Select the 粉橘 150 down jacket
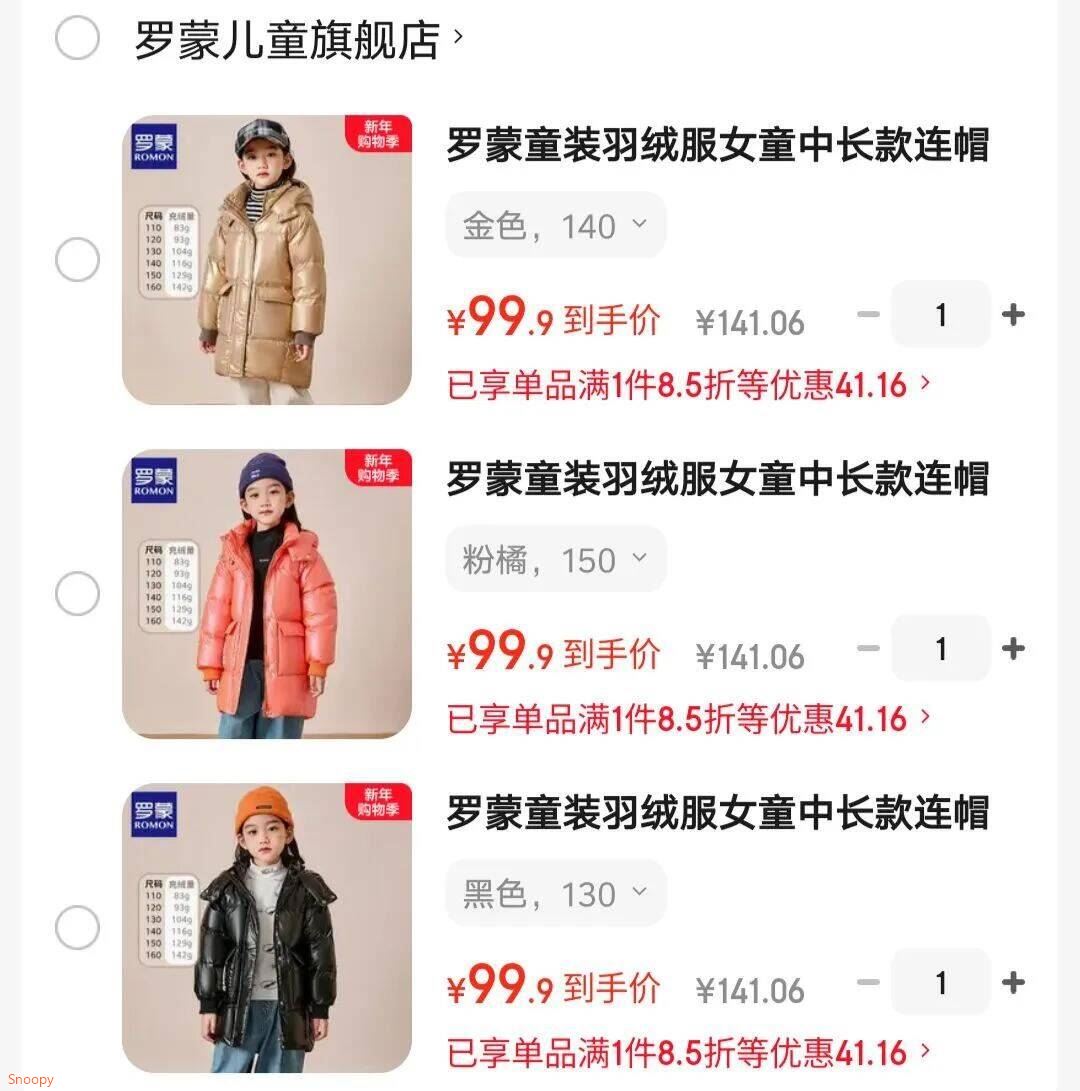 pos(77,594)
